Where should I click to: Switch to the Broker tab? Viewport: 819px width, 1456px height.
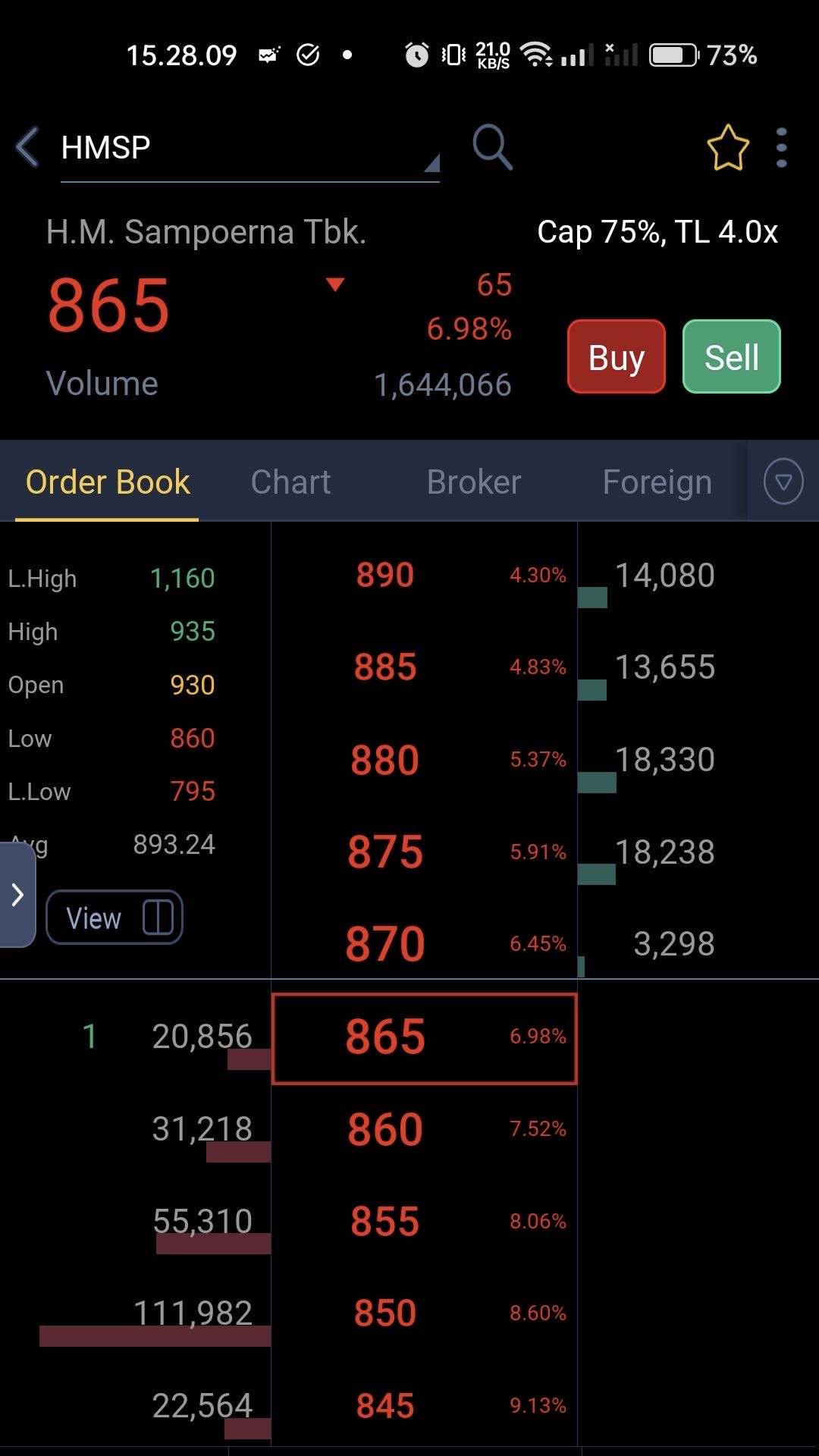click(474, 482)
